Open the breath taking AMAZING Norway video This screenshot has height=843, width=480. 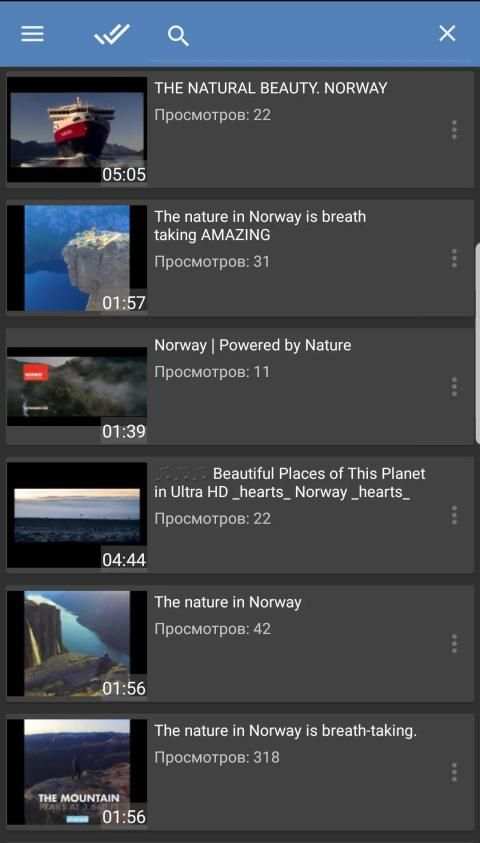pos(240,258)
